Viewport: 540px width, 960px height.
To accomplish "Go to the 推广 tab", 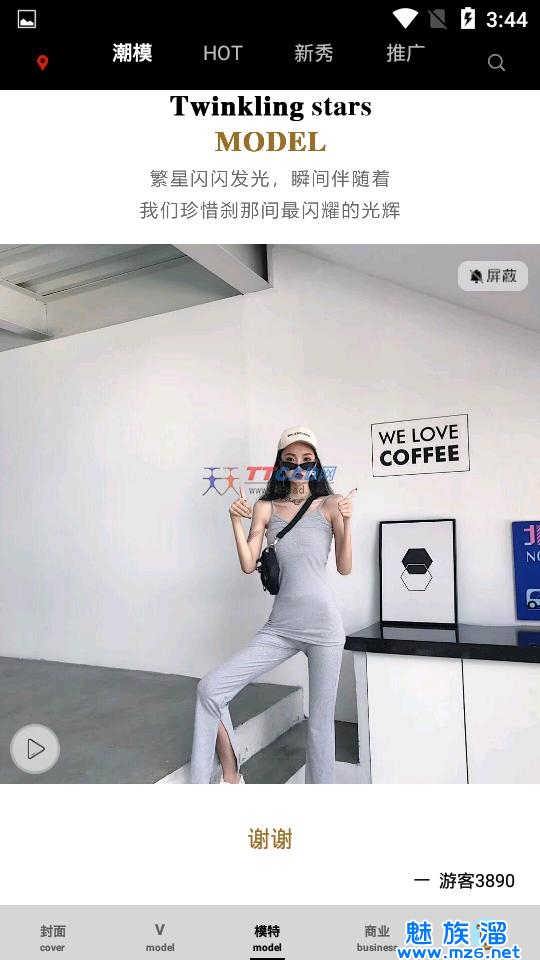I will [x=405, y=53].
